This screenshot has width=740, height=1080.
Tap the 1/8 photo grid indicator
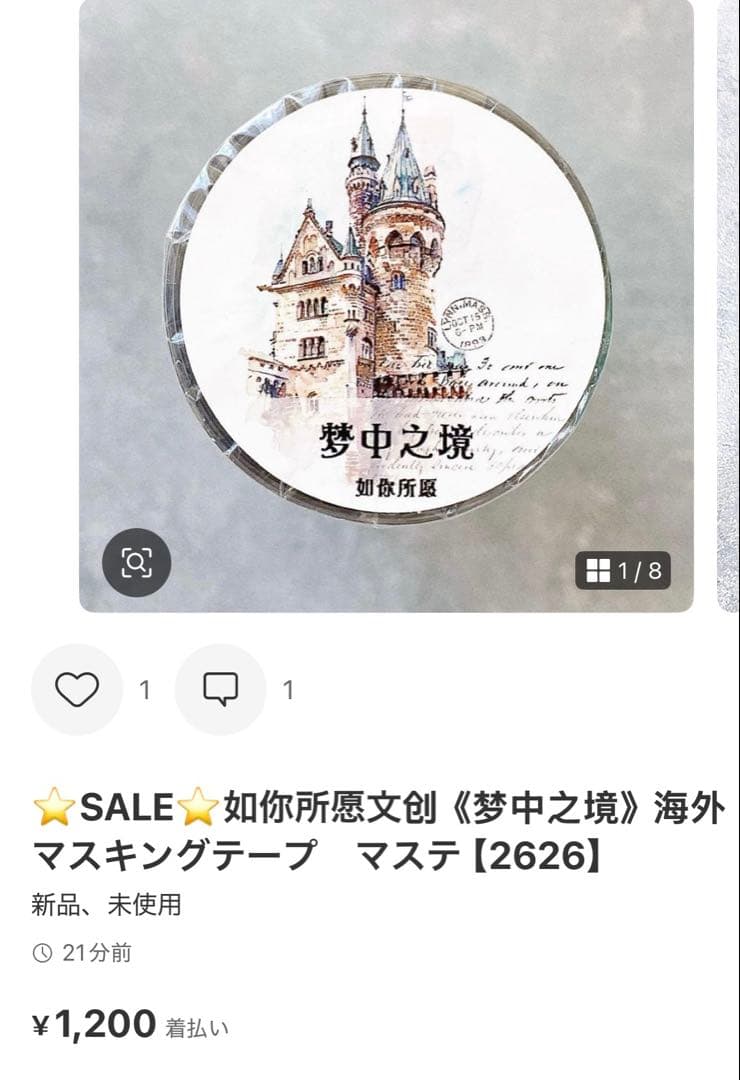(624, 571)
